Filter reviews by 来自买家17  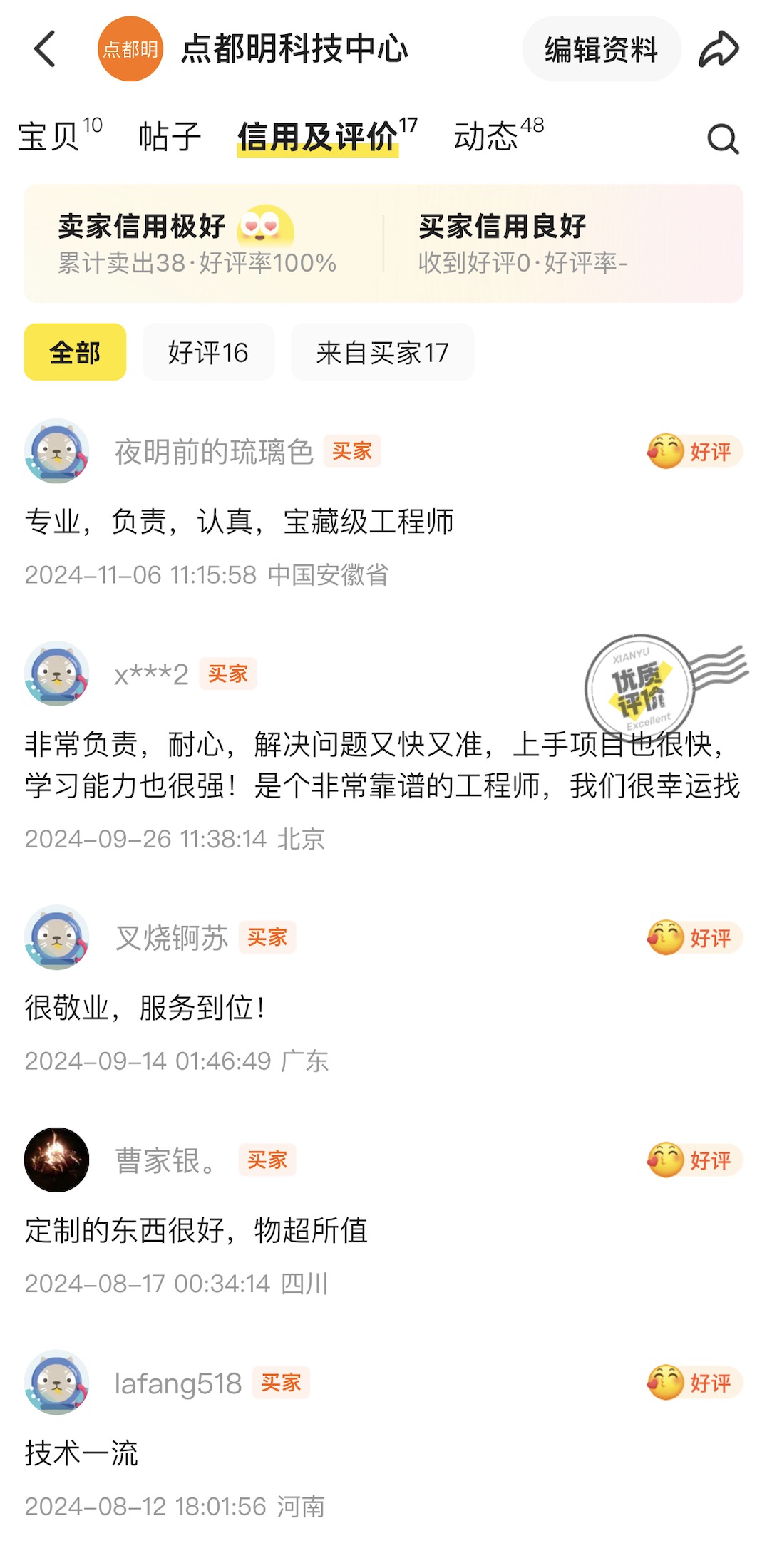382,352
